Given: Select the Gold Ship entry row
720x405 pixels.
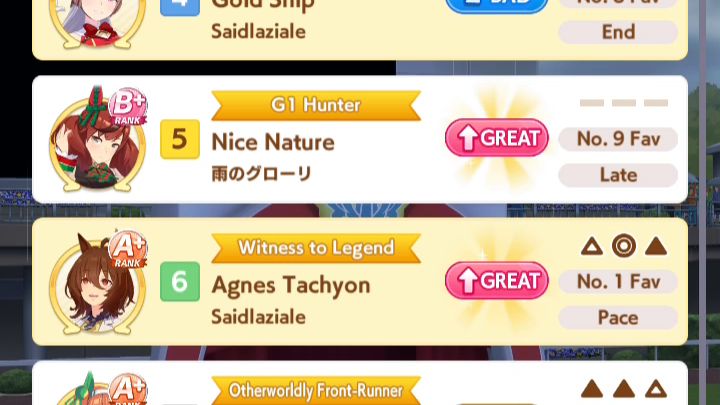Looking at the screenshot, I should pos(360,25).
